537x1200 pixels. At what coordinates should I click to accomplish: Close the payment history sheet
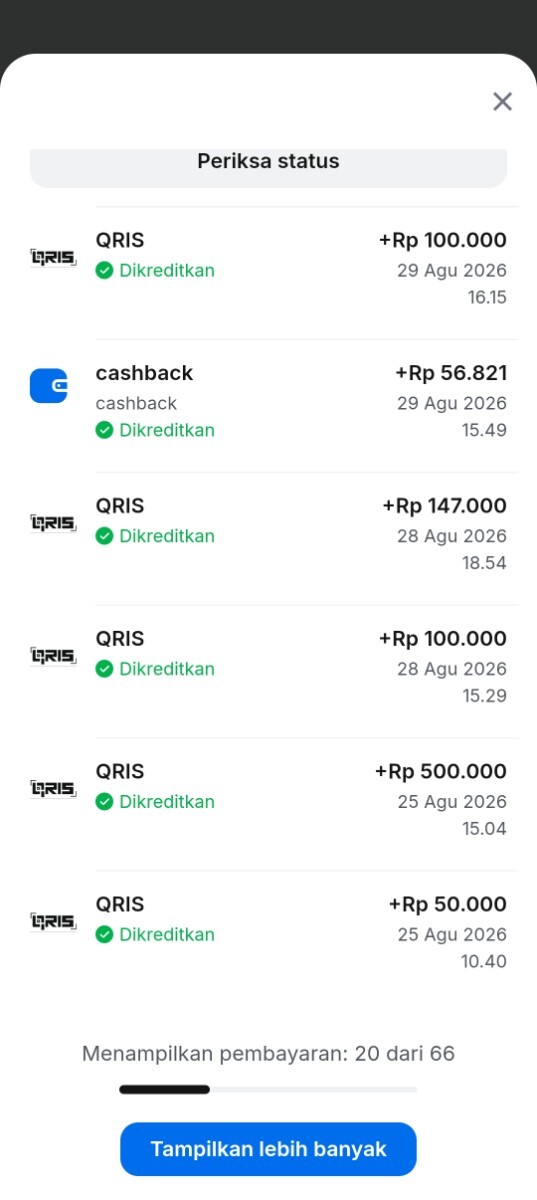pos(502,101)
